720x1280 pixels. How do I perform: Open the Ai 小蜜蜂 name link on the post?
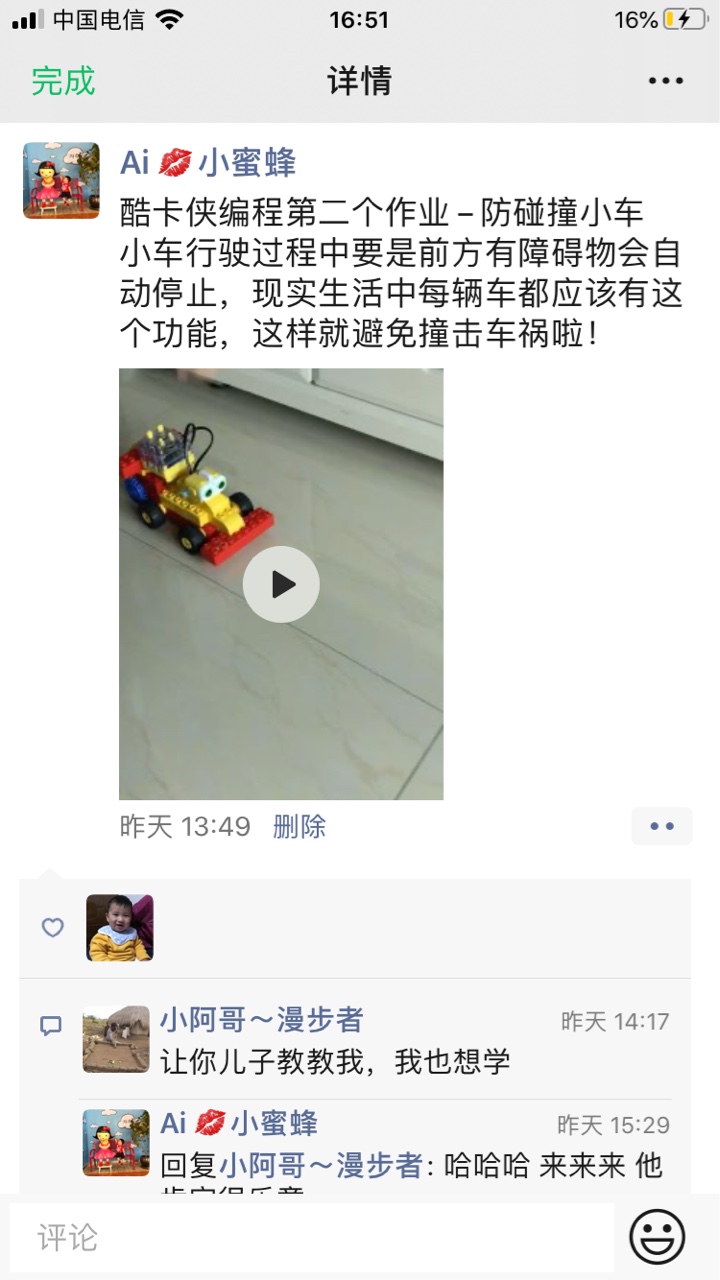point(208,163)
